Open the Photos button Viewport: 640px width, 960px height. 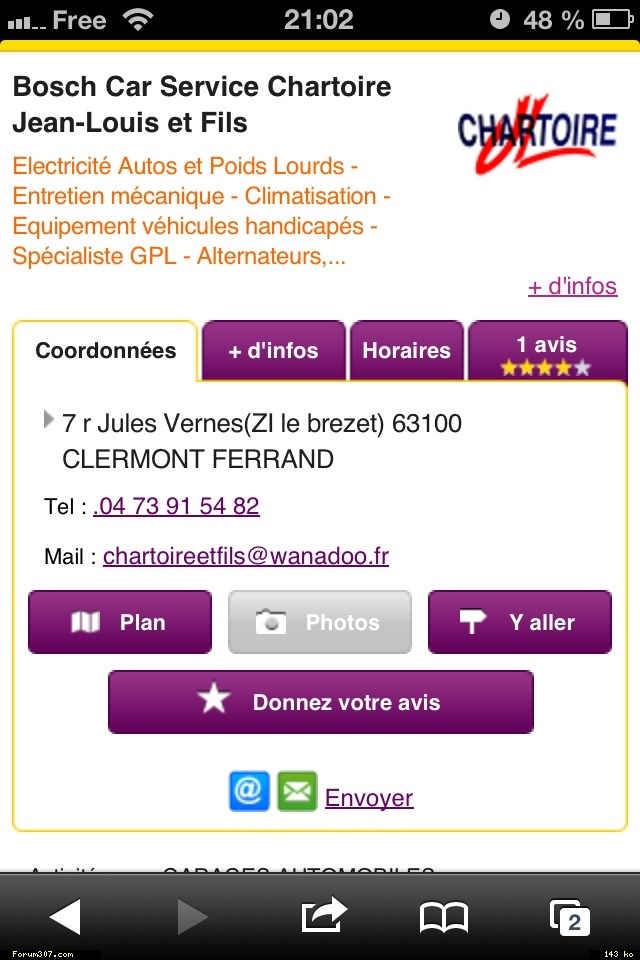pyautogui.click(x=319, y=622)
